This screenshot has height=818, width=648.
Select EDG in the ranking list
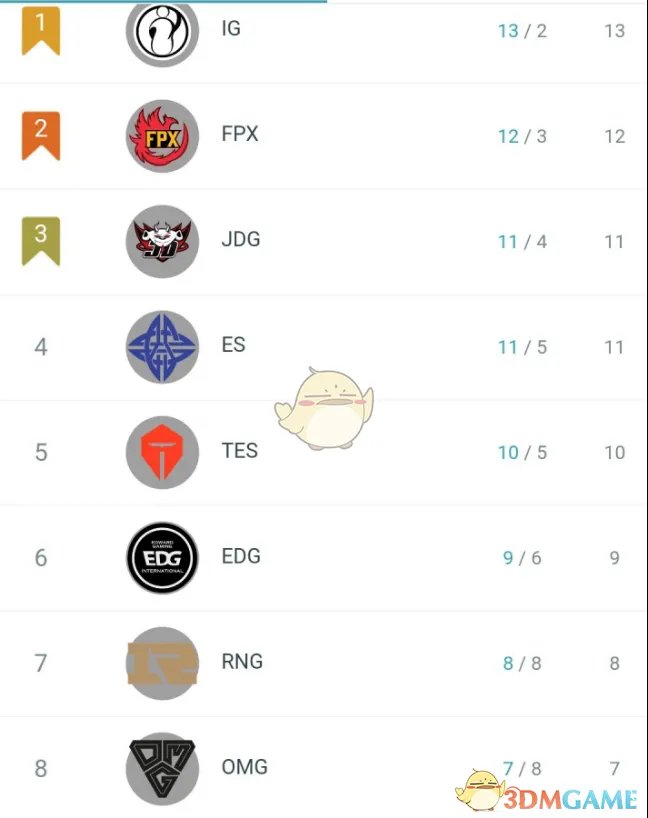tap(241, 557)
